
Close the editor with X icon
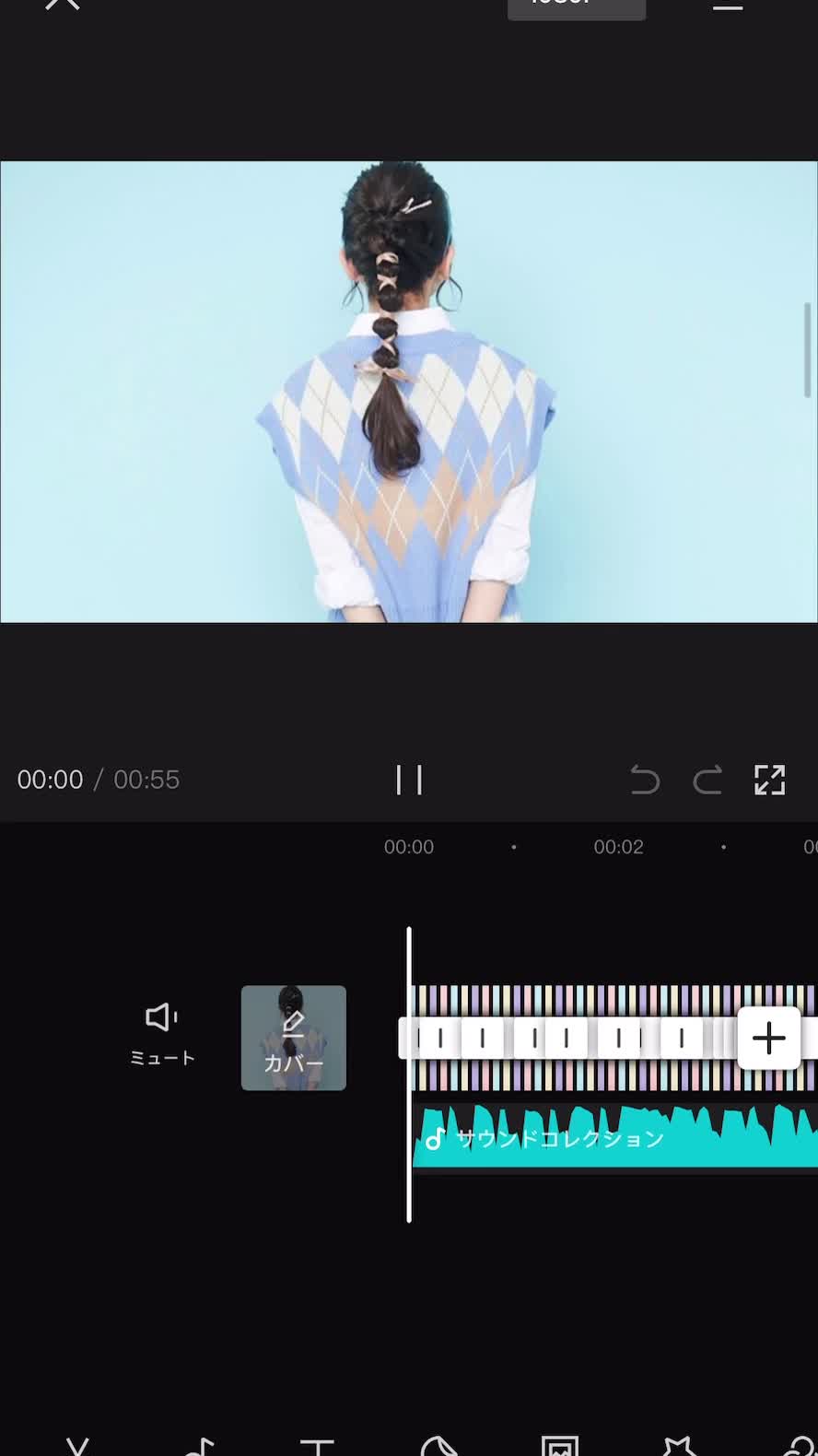pyautogui.click(x=63, y=4)
